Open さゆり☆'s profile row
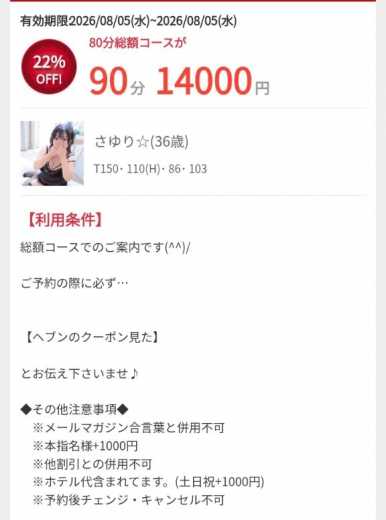This screenshot has height=520, width=386. pyautogui.click(x=193, y=153)
